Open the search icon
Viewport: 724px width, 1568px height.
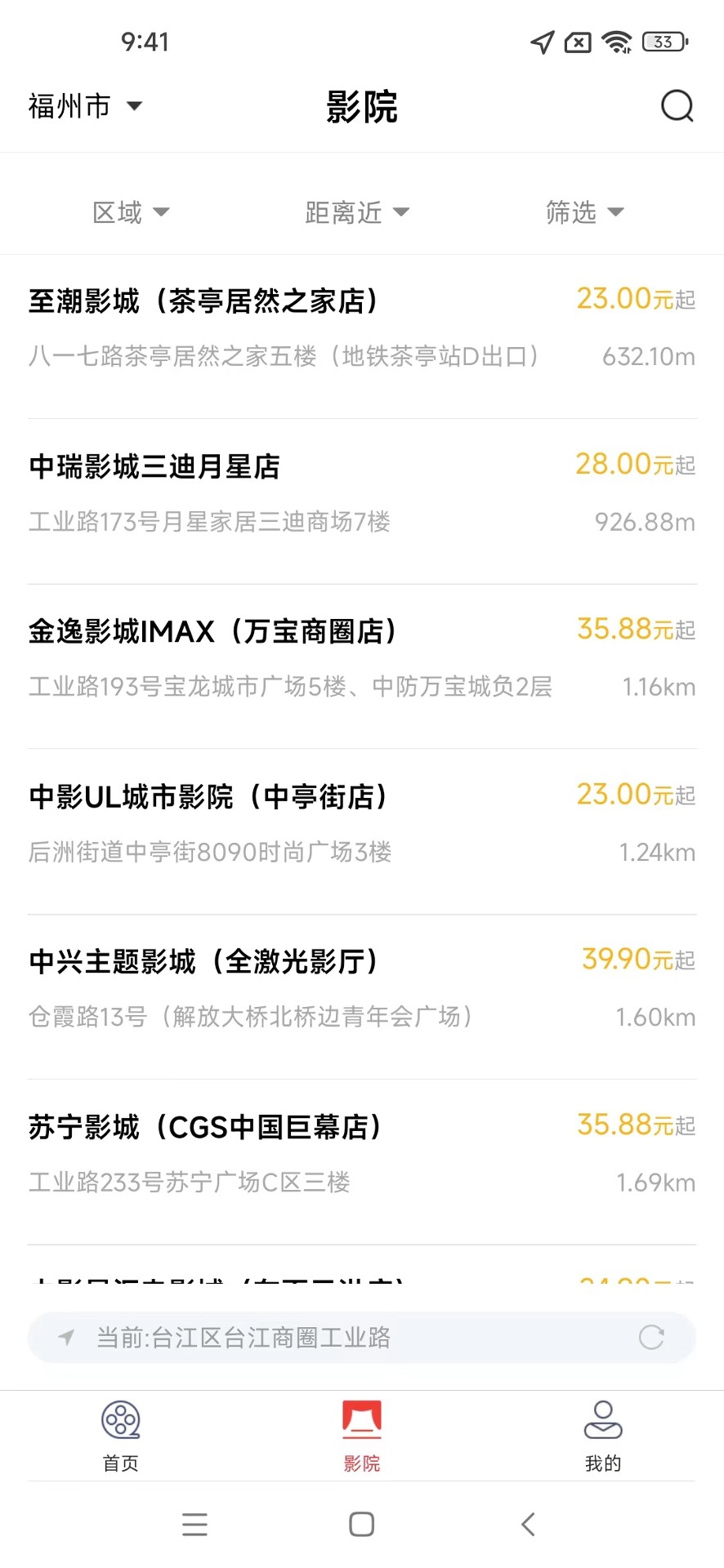click(677, 106)
